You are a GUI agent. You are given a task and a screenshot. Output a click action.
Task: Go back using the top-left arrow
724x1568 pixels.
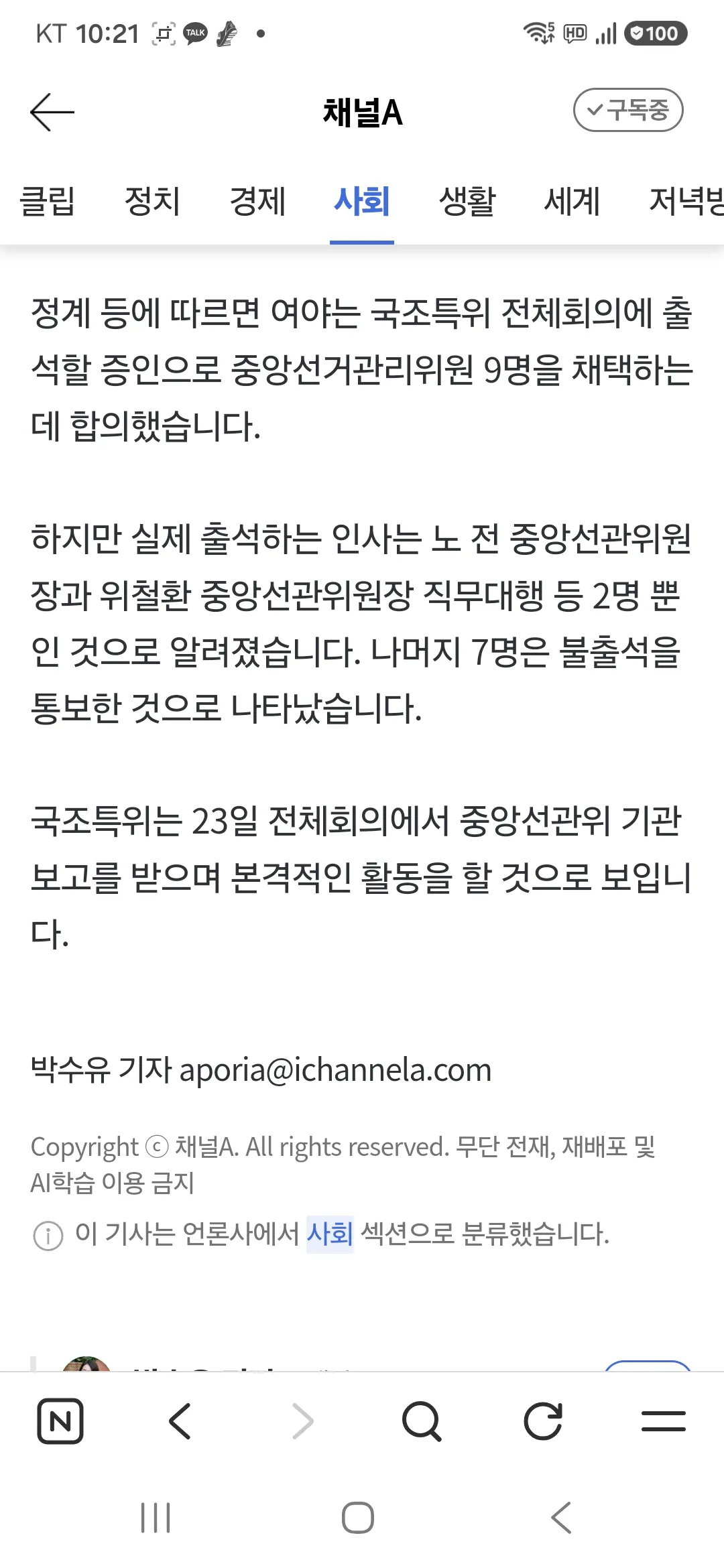52,112
